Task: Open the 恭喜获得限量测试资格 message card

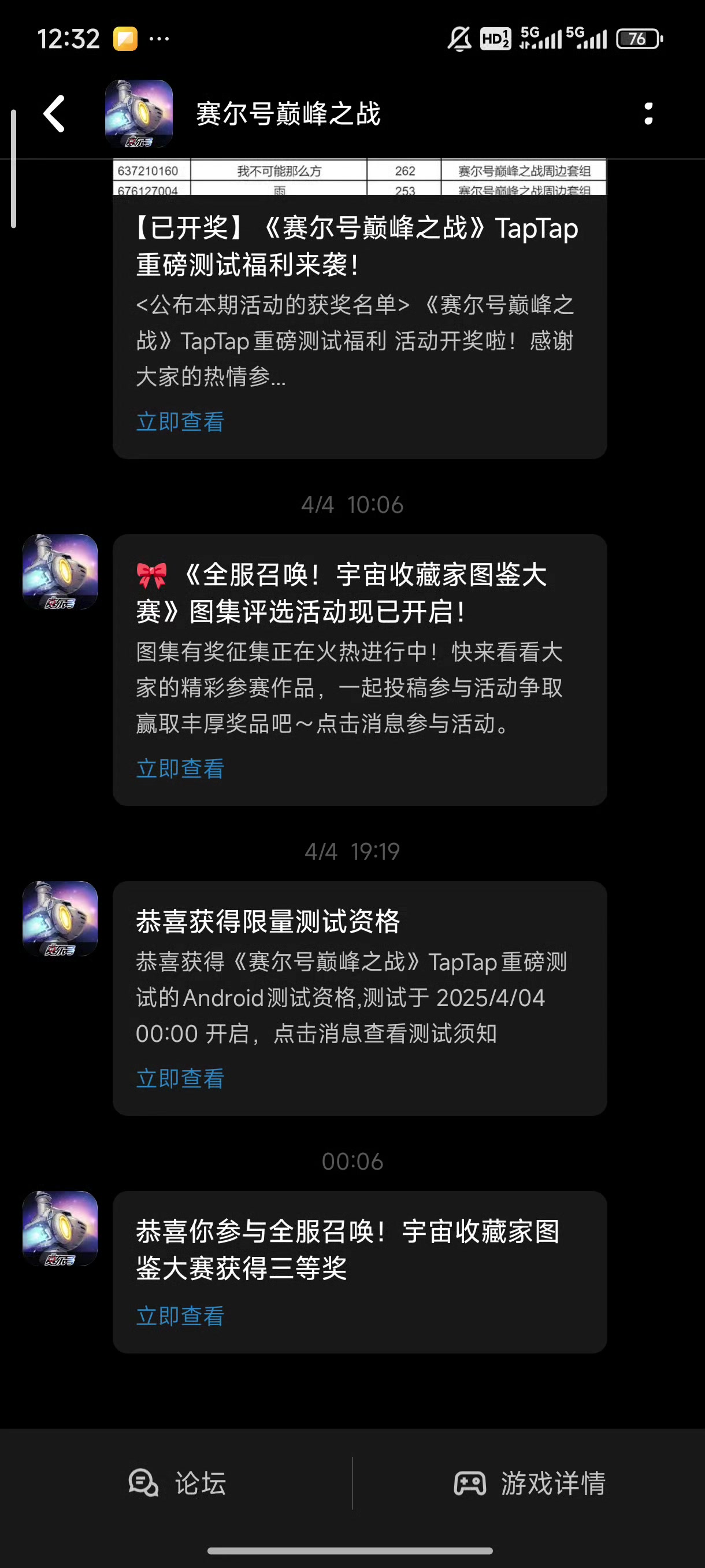Action: pos(359,999)
